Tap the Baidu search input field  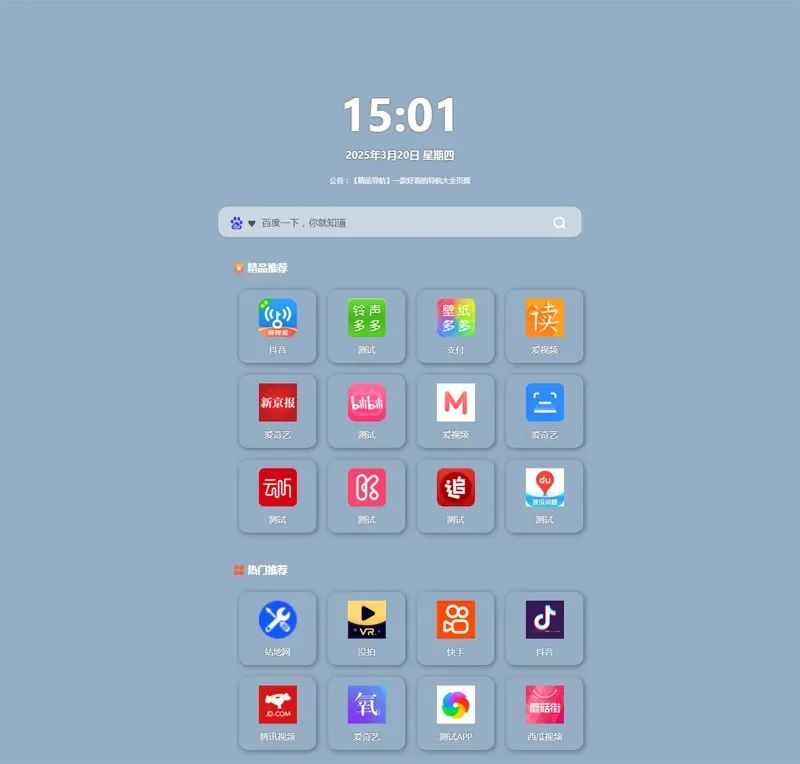click(400, 223)
